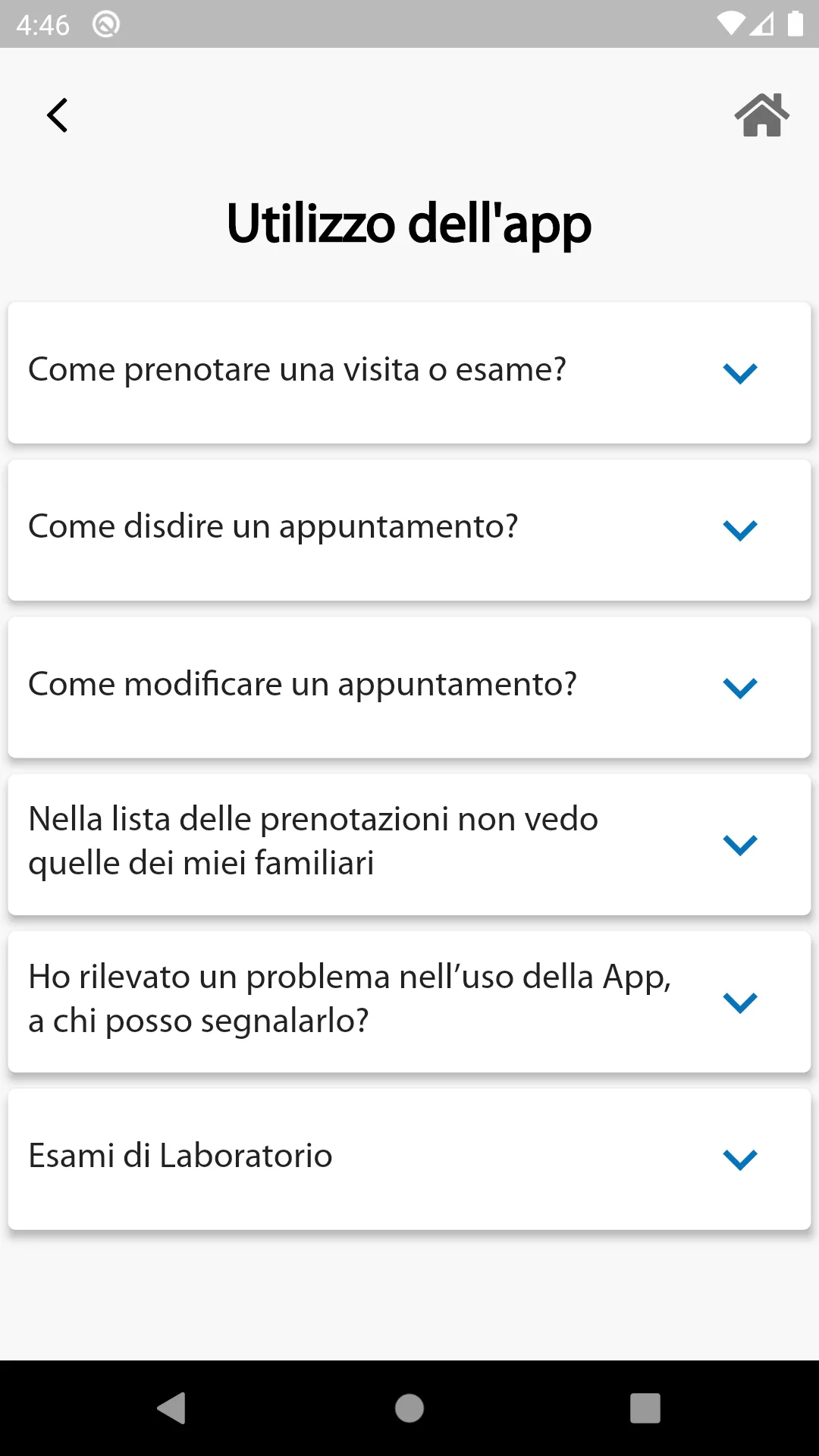
Task: Open recent apps from the navigation bar
Action: pyautogui.click(x=645, y=1408)
